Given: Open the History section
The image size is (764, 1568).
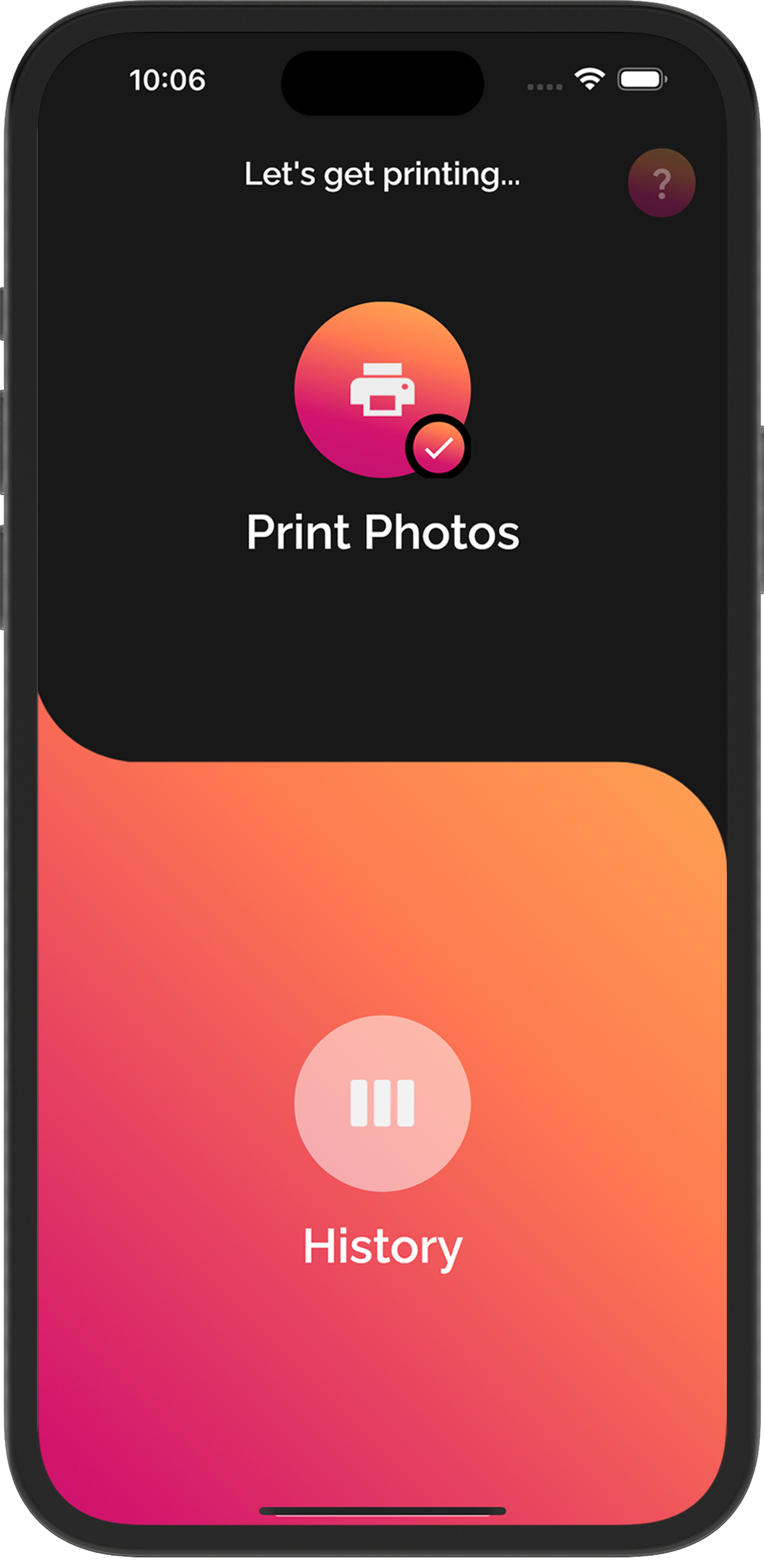Looking at the screenshot, I should coord(383,1103).
